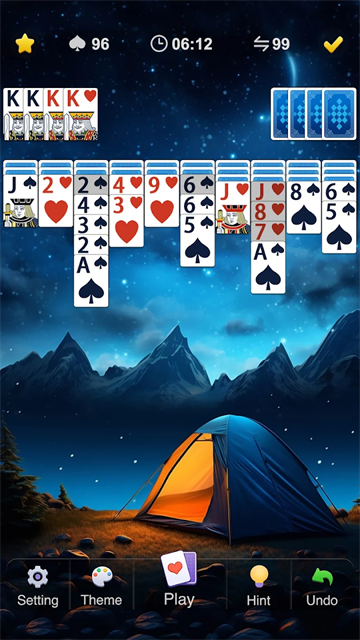The image size is (360, 640).
Task: Tap the yellow checkmark icon
Action: [333, 44]
